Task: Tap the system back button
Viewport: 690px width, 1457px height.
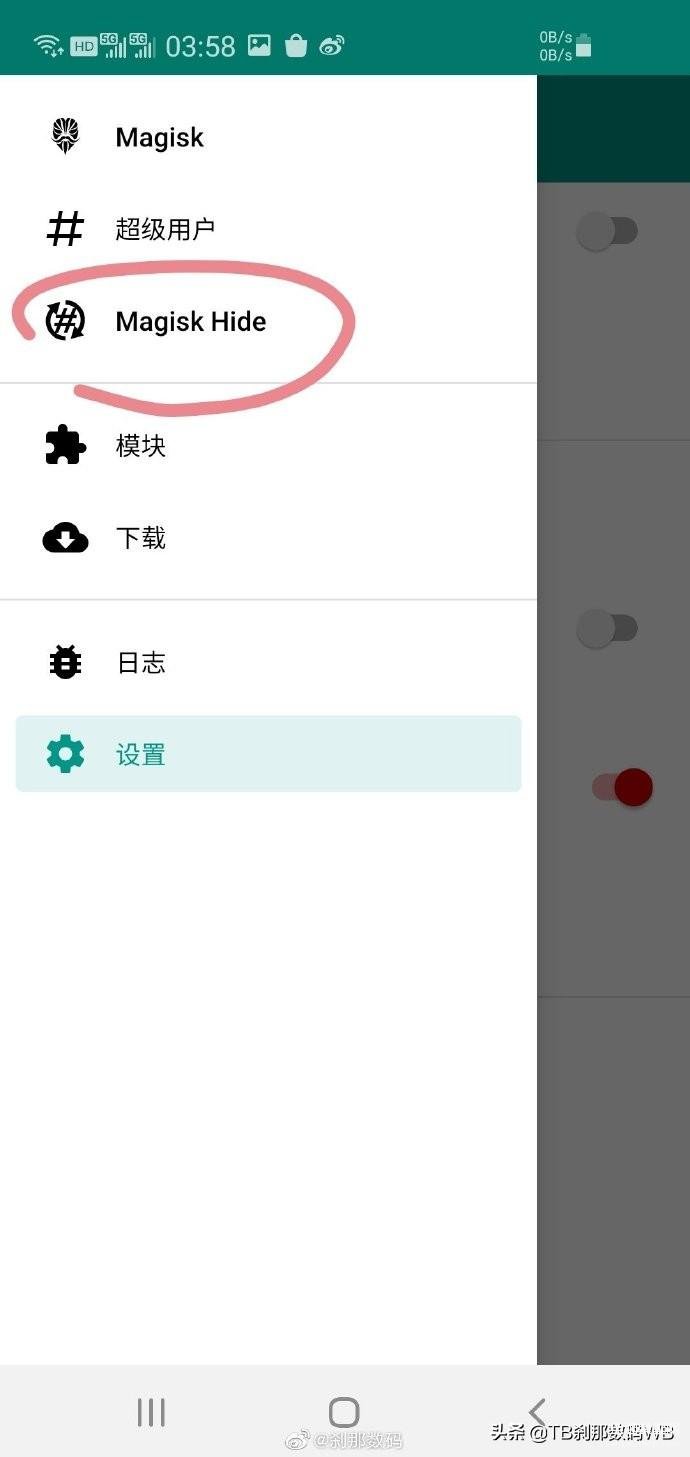Action: coord(537,1411)
